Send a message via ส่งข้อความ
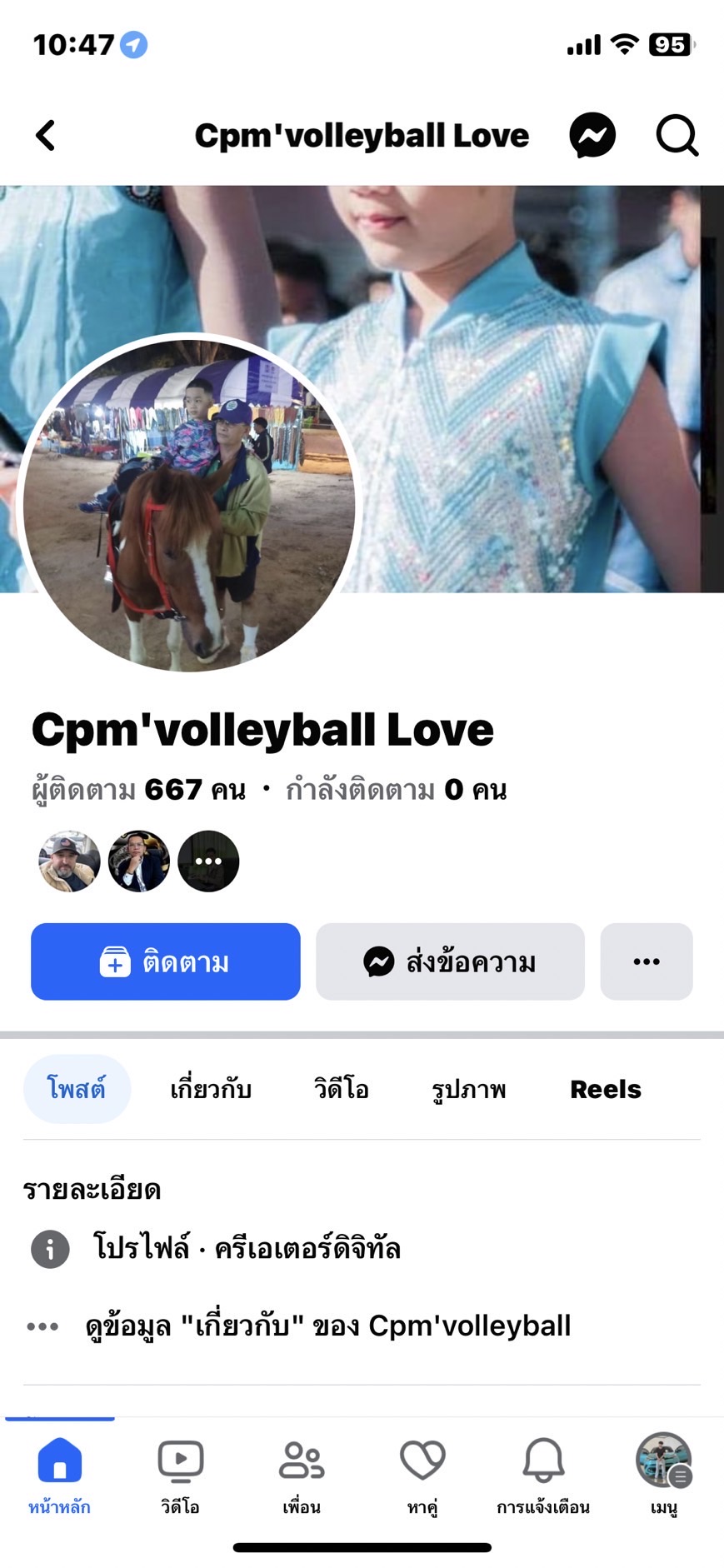The width and height of the screenshot is (724, 1568). [x=450, y=961]
